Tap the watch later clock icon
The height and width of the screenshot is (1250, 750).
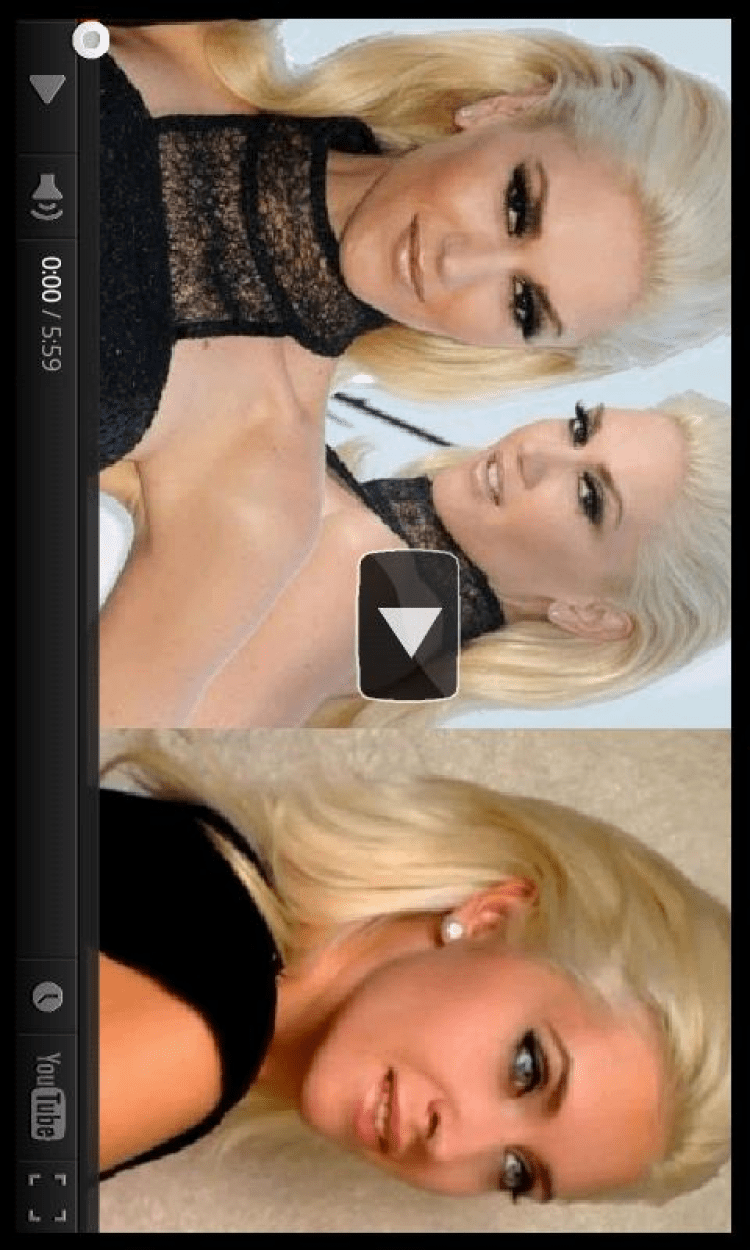point(47,996)
